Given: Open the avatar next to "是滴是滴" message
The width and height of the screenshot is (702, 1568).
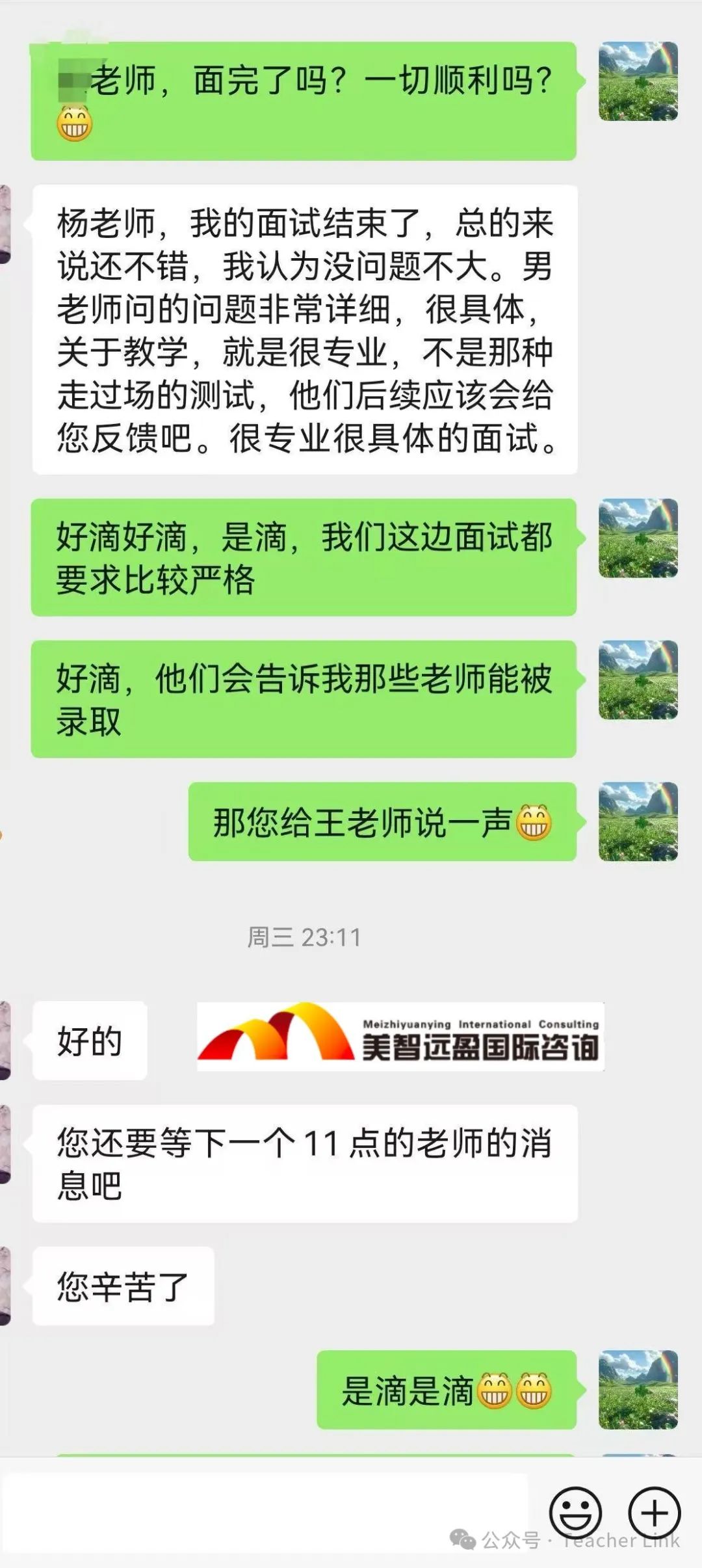Looking at the screenshot, I should [x=638, y=1390].
